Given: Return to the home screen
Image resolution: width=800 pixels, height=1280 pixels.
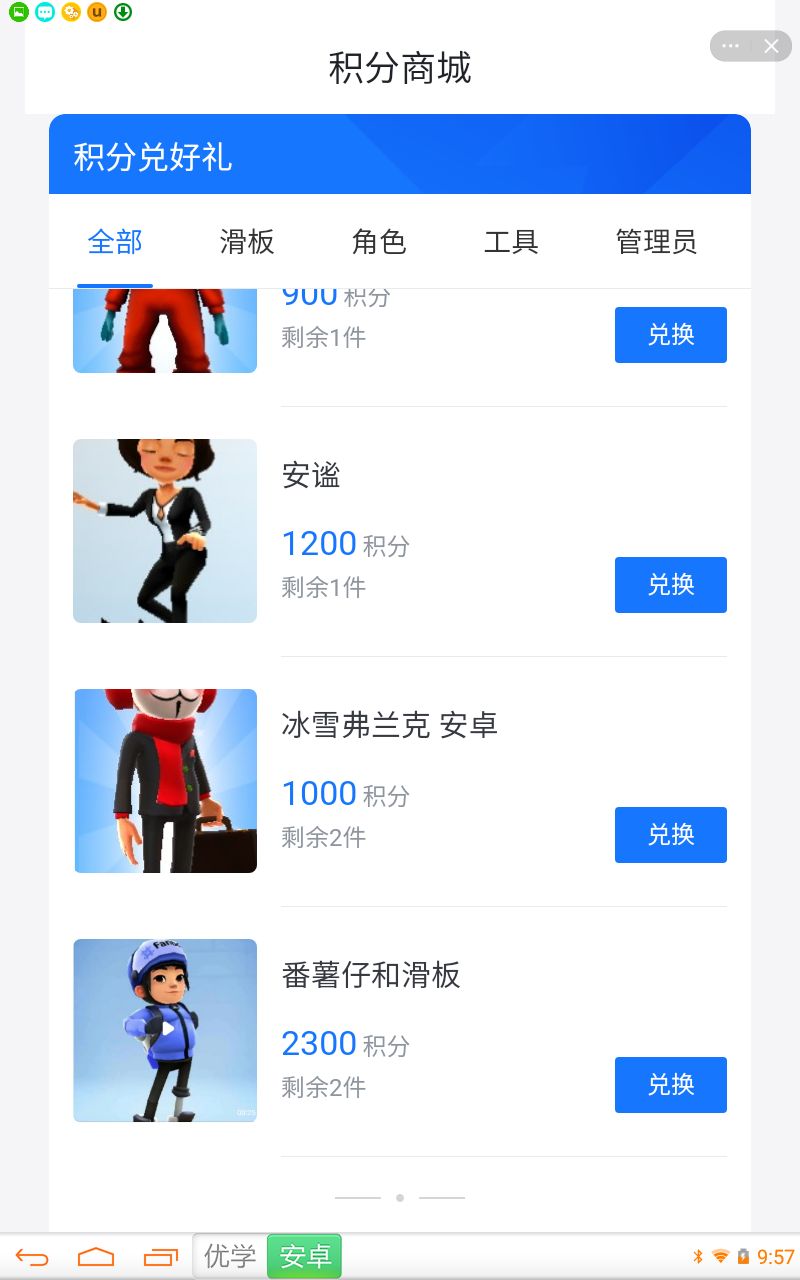Looking at the screenshot, I should coord(96,1257).
